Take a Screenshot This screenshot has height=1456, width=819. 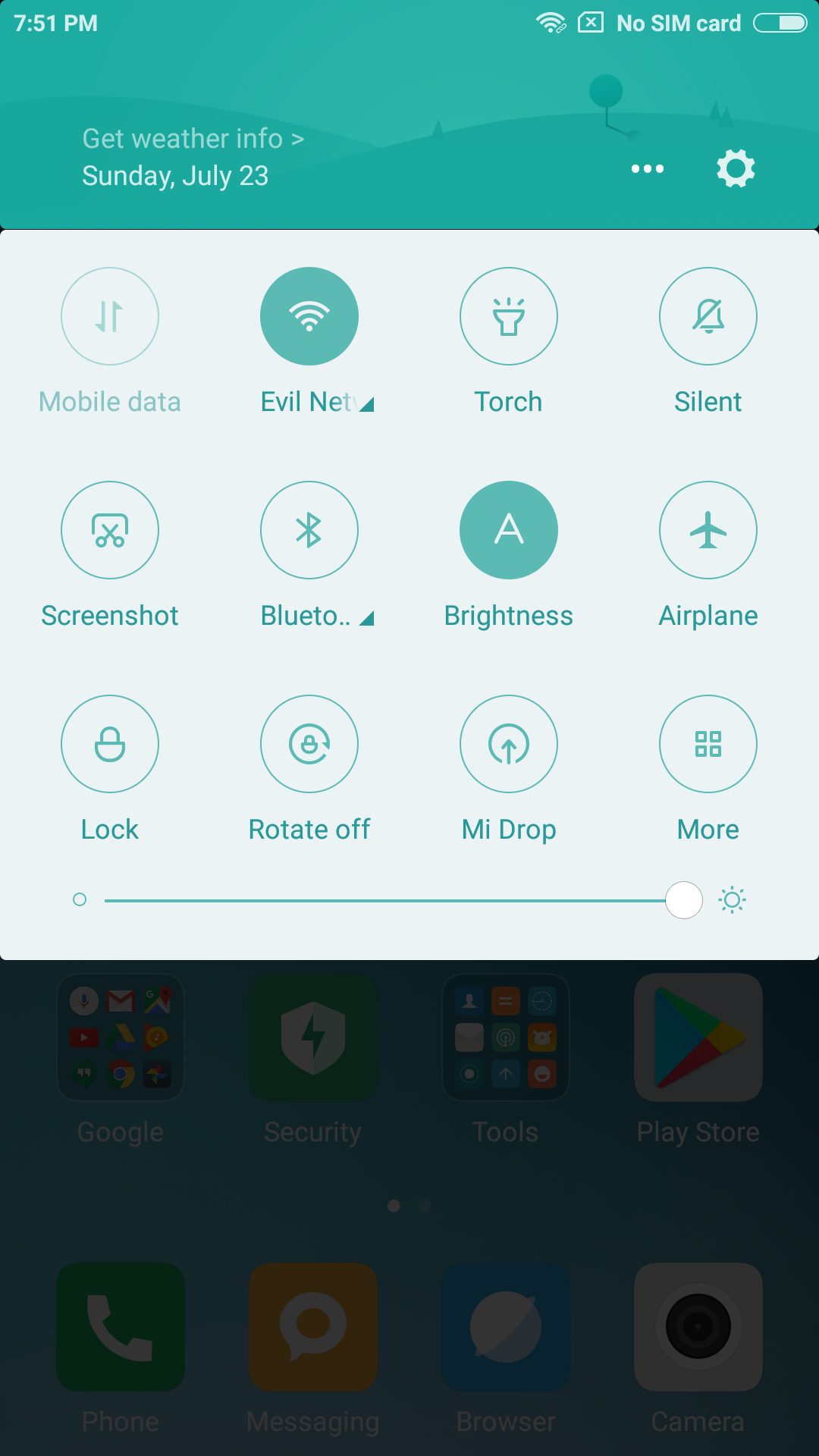tap(110, 530)
